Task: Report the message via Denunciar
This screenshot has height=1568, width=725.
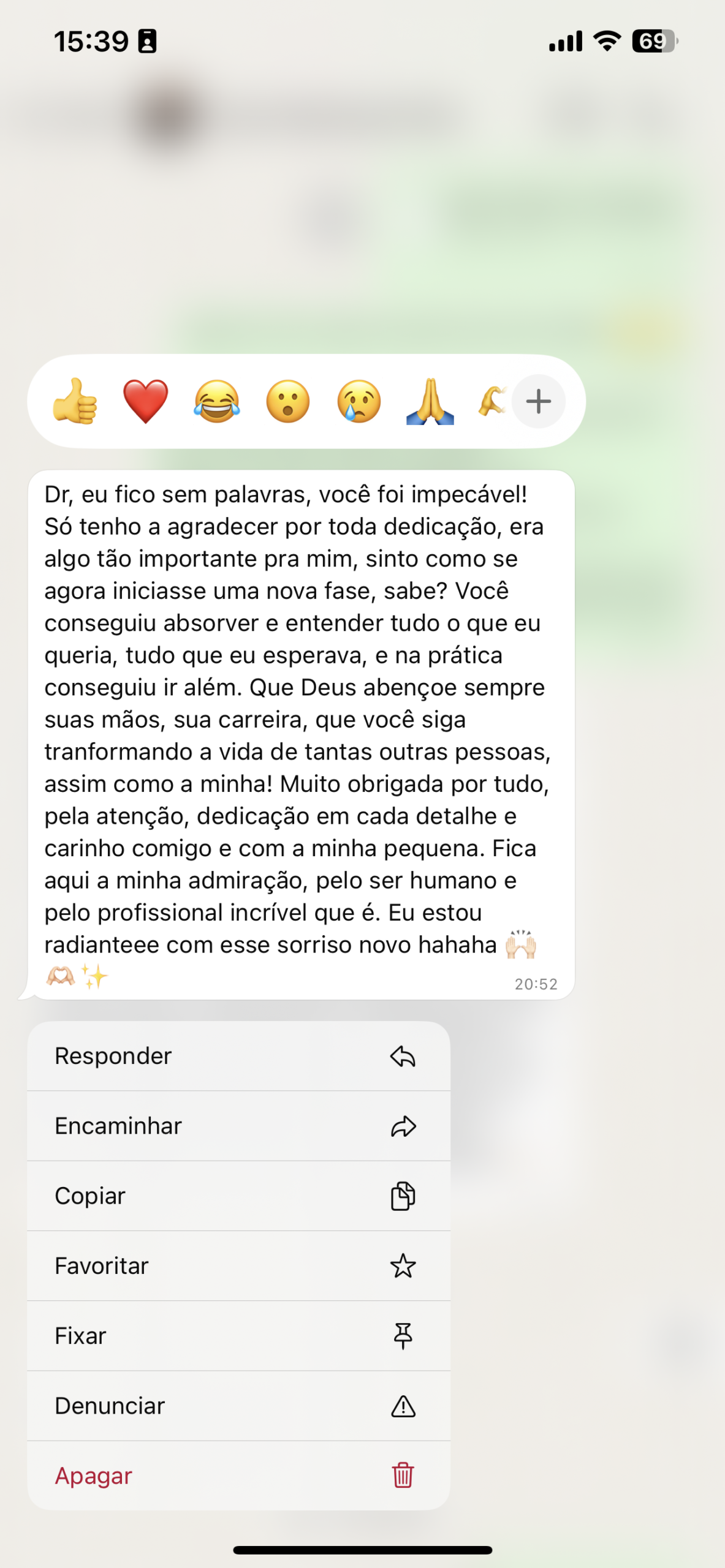Action: click(x=238, y=1406)
